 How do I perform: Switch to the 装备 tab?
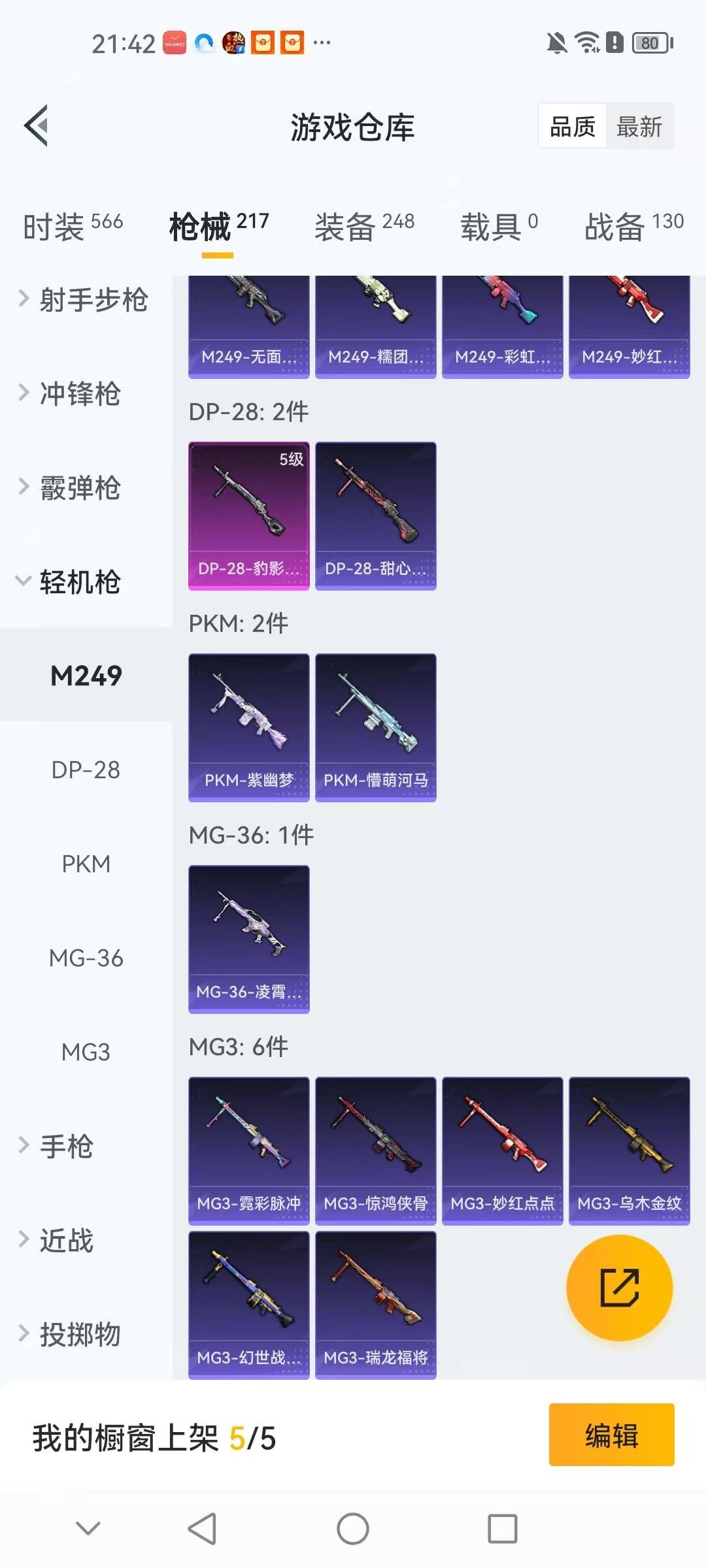click(x=364, y=227)
